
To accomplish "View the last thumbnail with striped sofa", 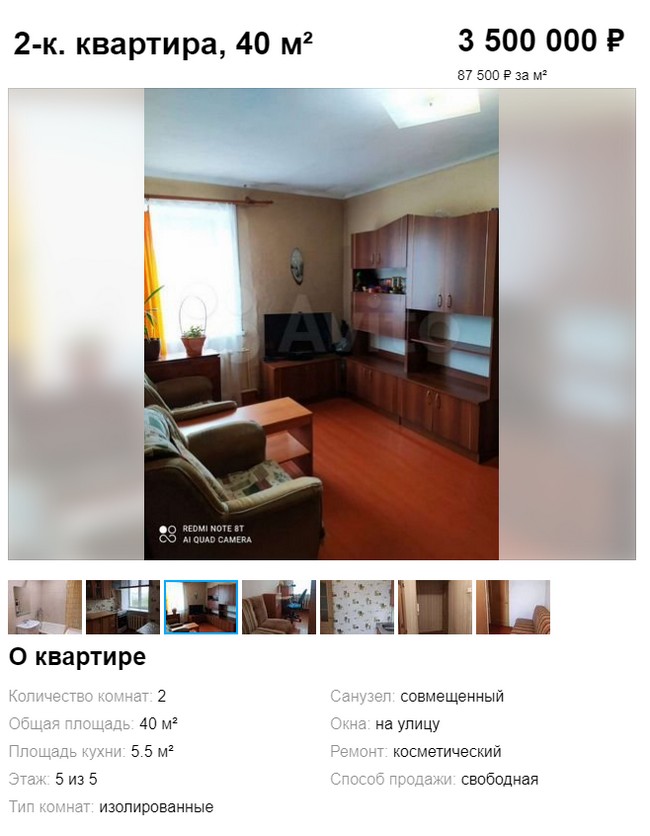I will [x=513, y=607].
